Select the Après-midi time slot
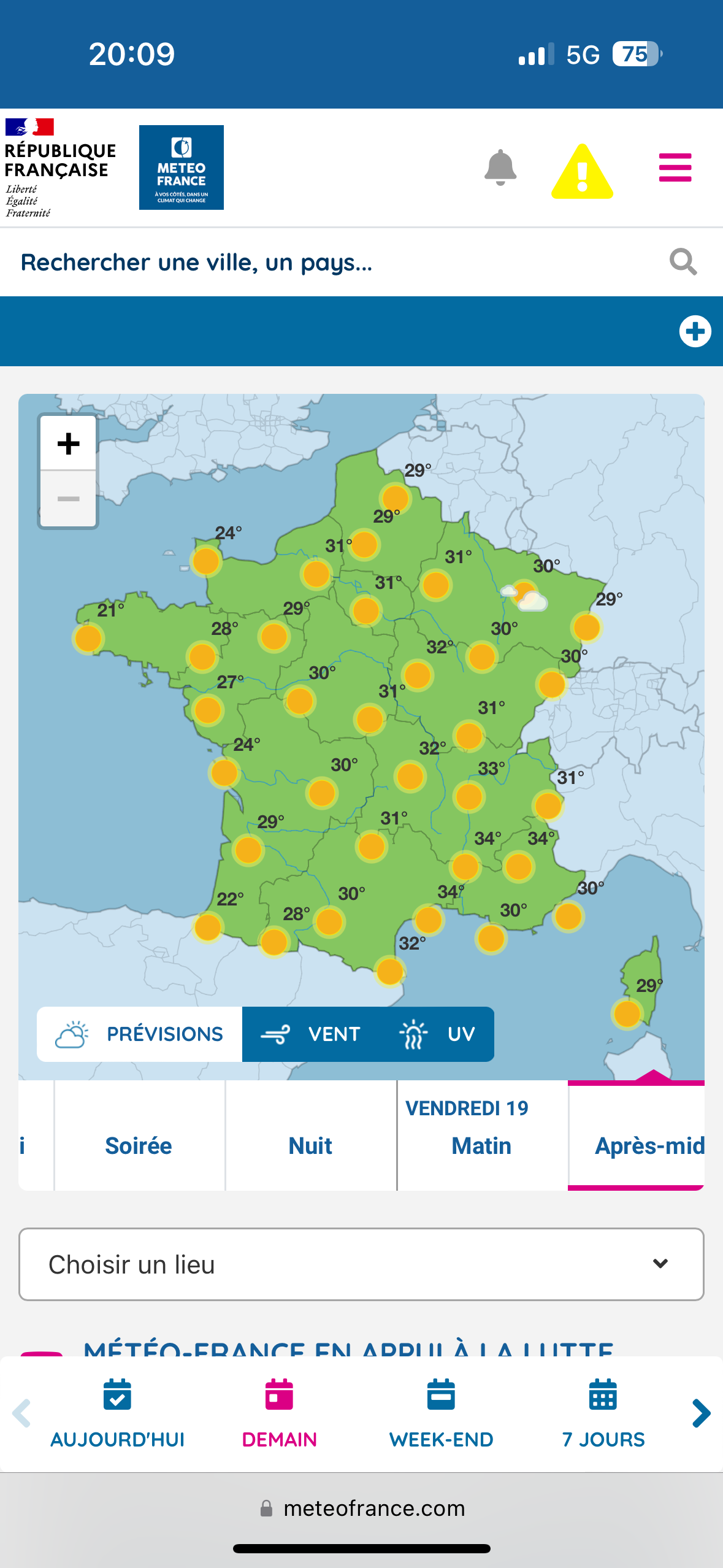 click(x=637, y=1145)
